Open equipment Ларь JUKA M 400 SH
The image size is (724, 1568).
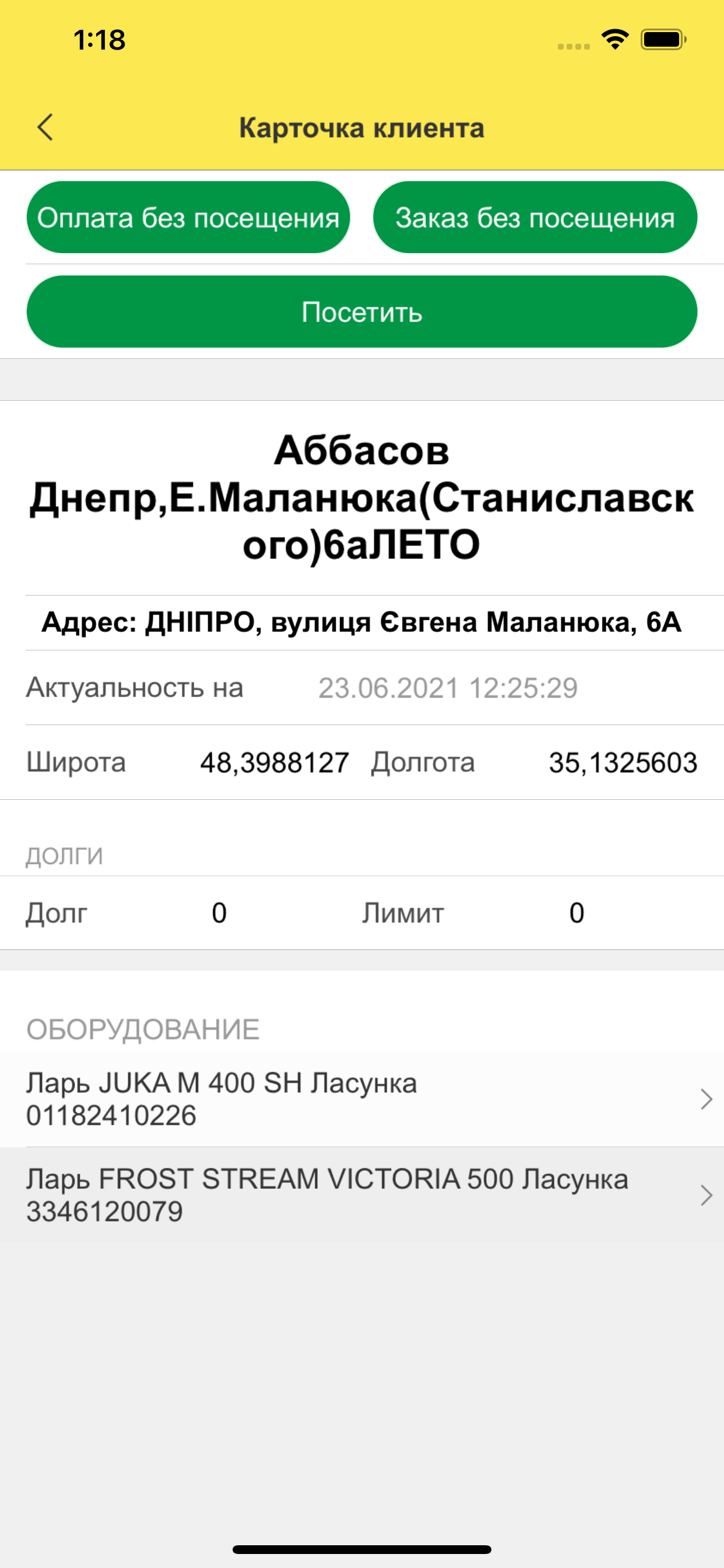tap(362, 1098)
